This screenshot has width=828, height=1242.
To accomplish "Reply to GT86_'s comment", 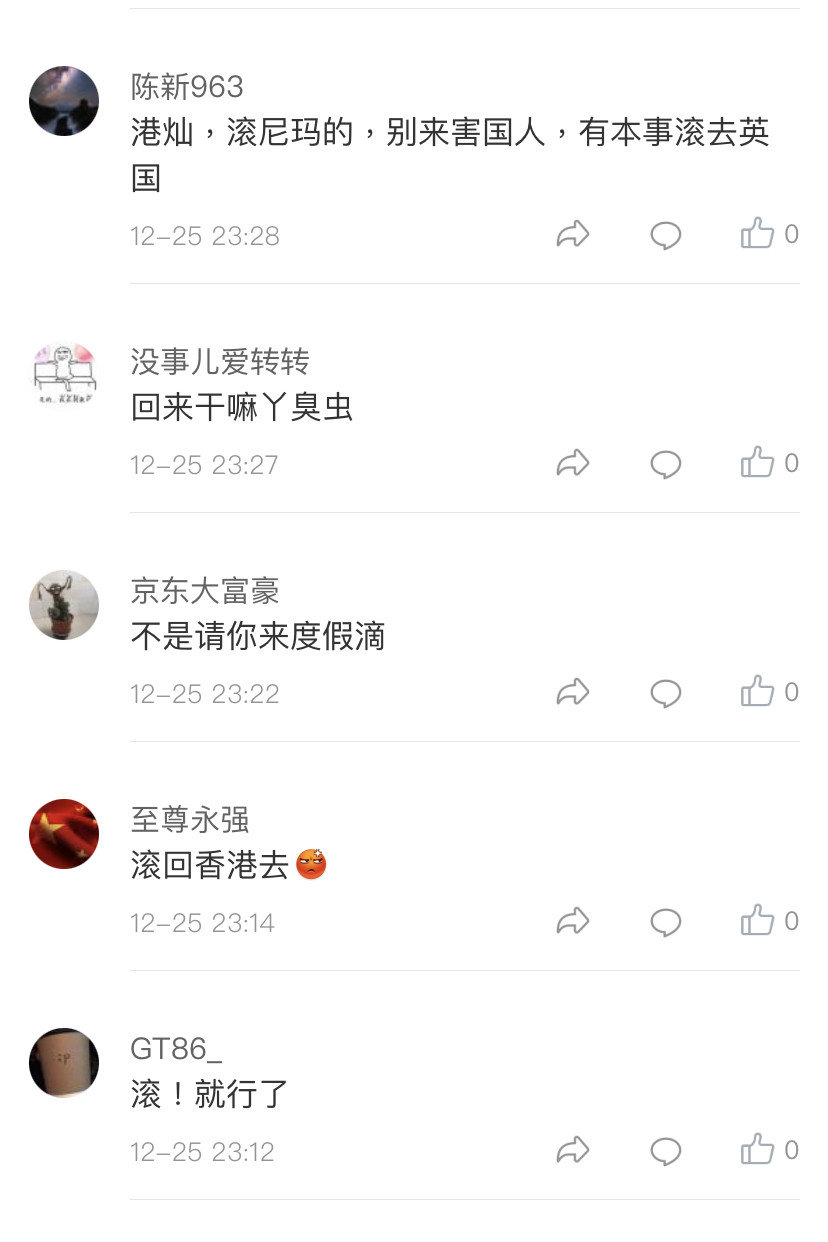I will point(666,1151).
